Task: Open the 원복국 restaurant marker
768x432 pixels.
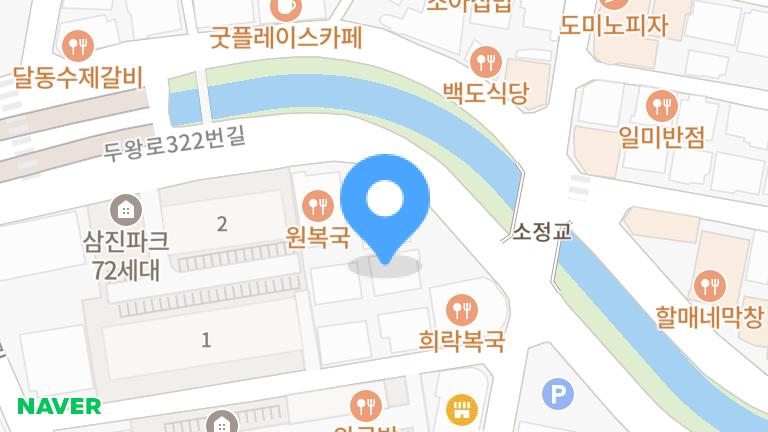Action: click(318, 206)
